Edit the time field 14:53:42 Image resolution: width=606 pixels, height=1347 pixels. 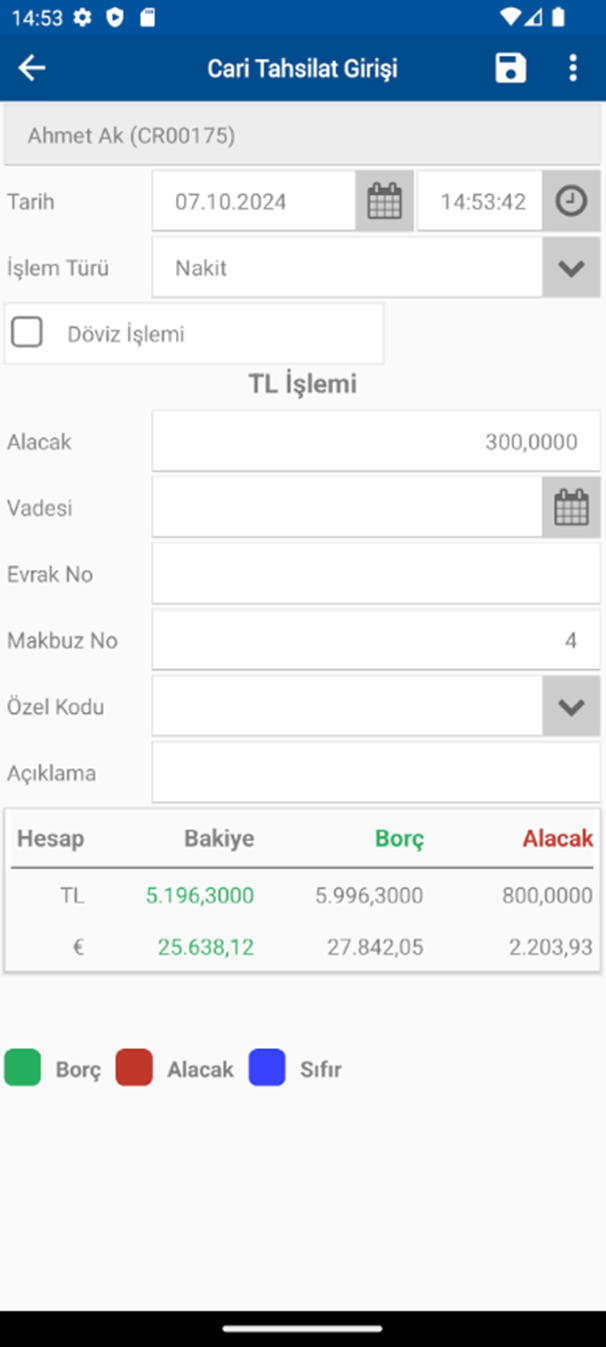[x=480, y=201]
